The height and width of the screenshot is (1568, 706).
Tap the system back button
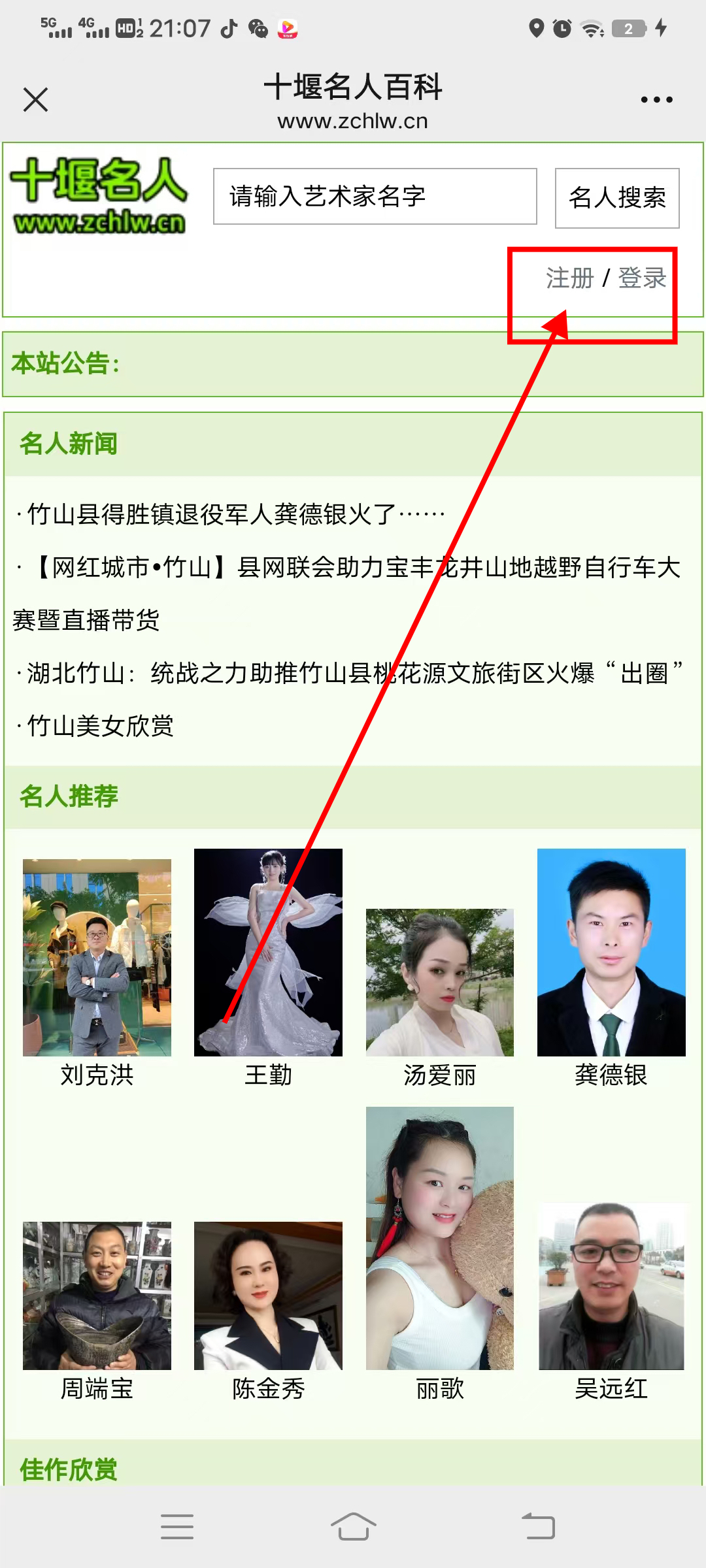click(x=538, y=1527)
